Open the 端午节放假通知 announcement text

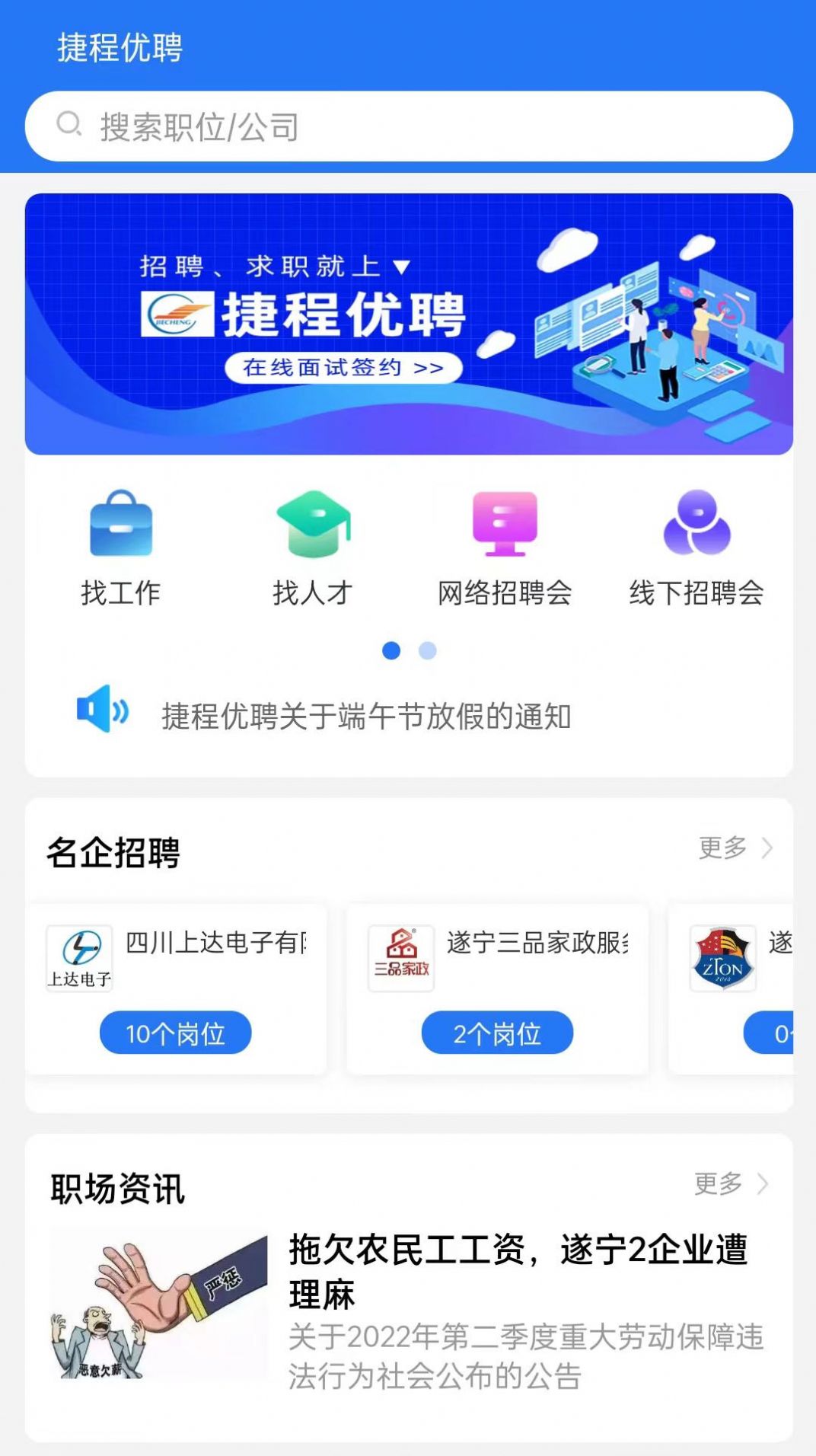369,714
